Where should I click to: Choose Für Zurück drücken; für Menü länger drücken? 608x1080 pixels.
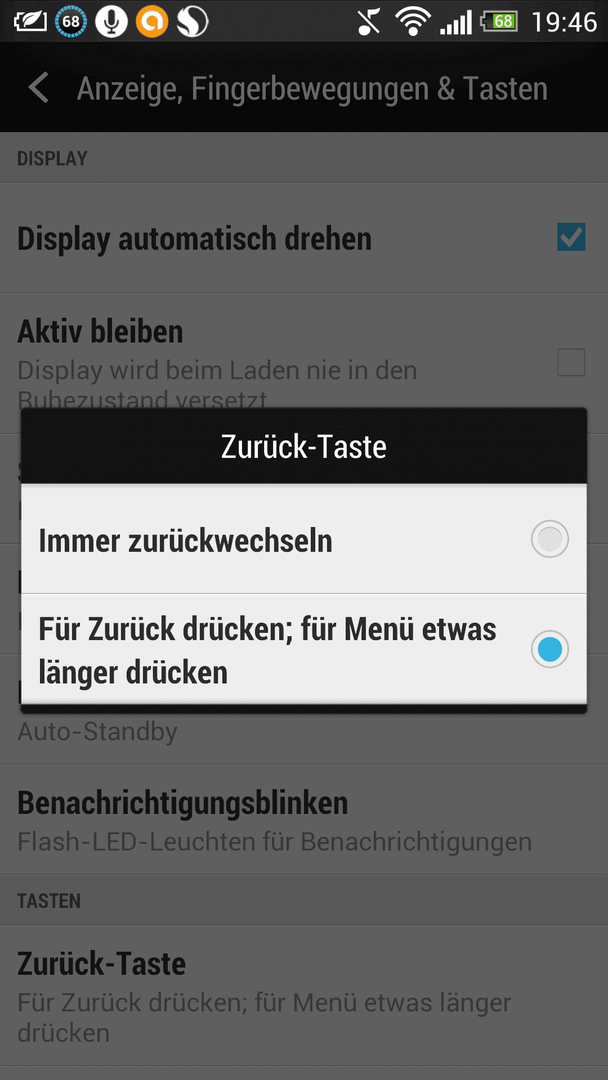pos(304,649)
